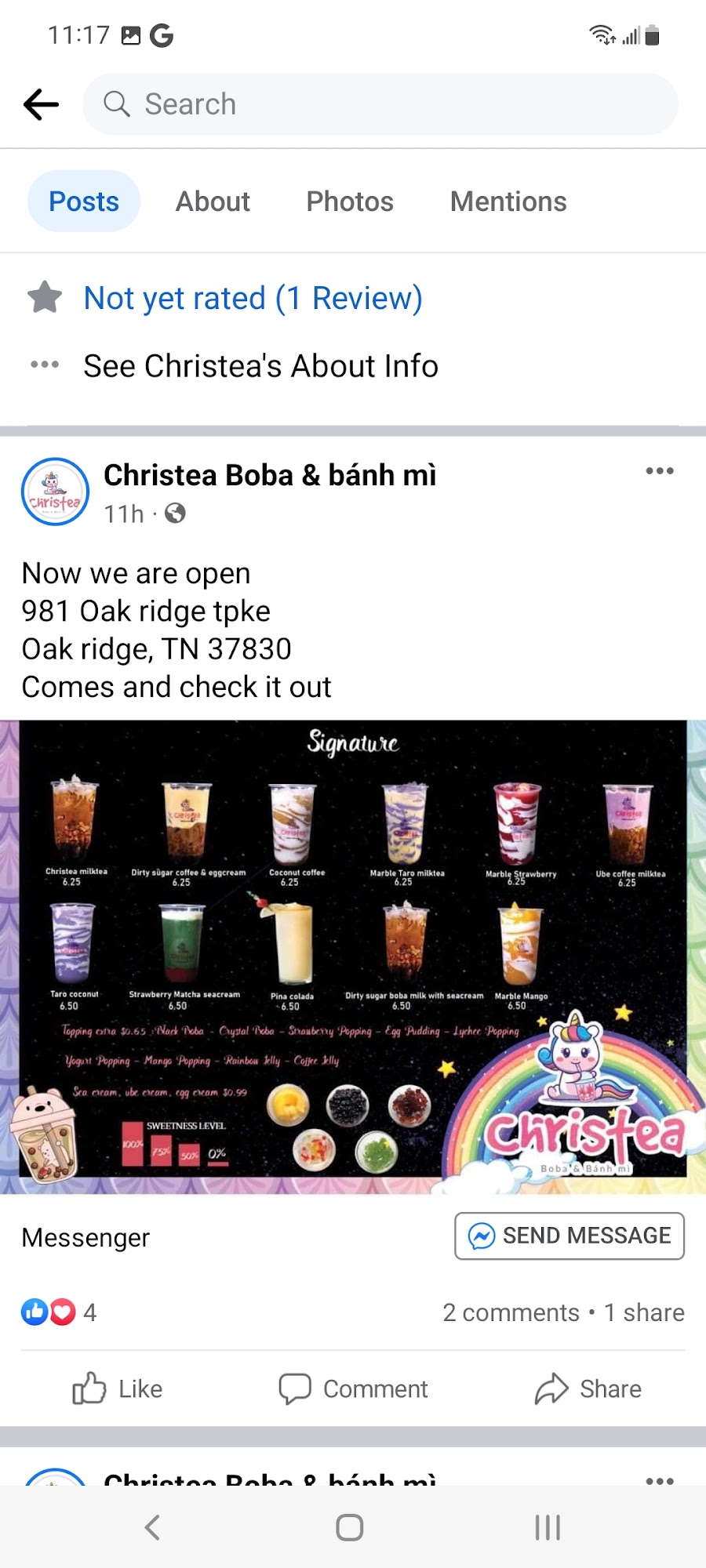The width and height of the screenshot is (706, 1568).
Task: See Christea's About Info
Action: click(260, 366)
